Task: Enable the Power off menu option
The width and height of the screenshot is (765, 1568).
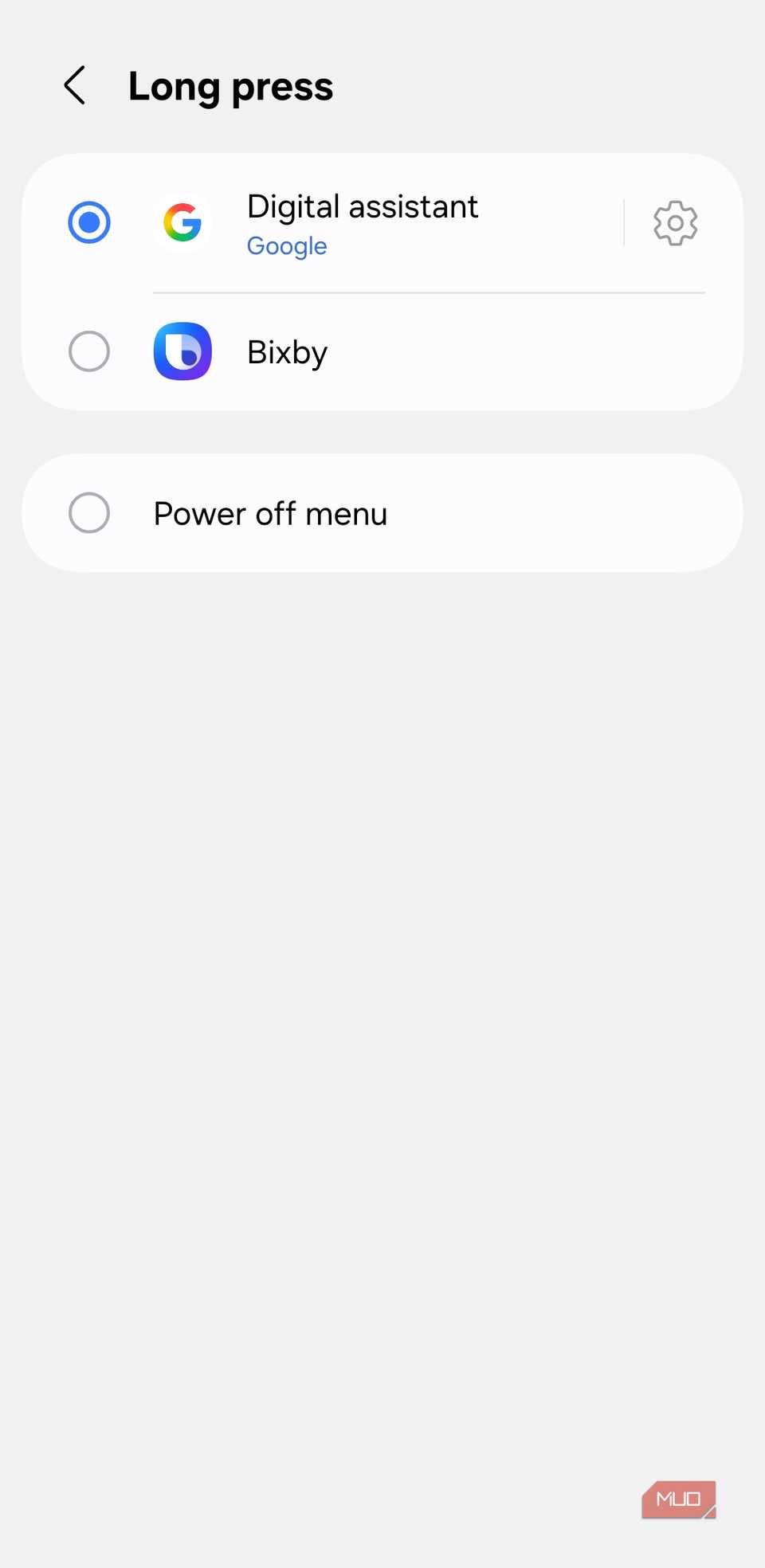Action: (x=88, y=513)
